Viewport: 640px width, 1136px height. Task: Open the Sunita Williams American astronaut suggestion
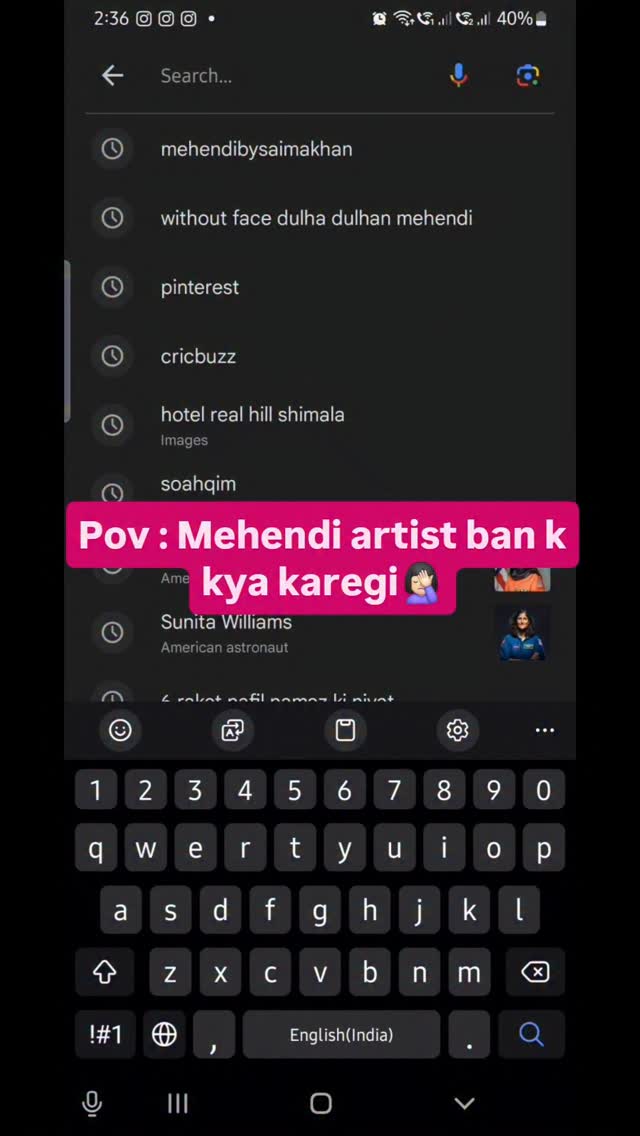click(226, 632)
